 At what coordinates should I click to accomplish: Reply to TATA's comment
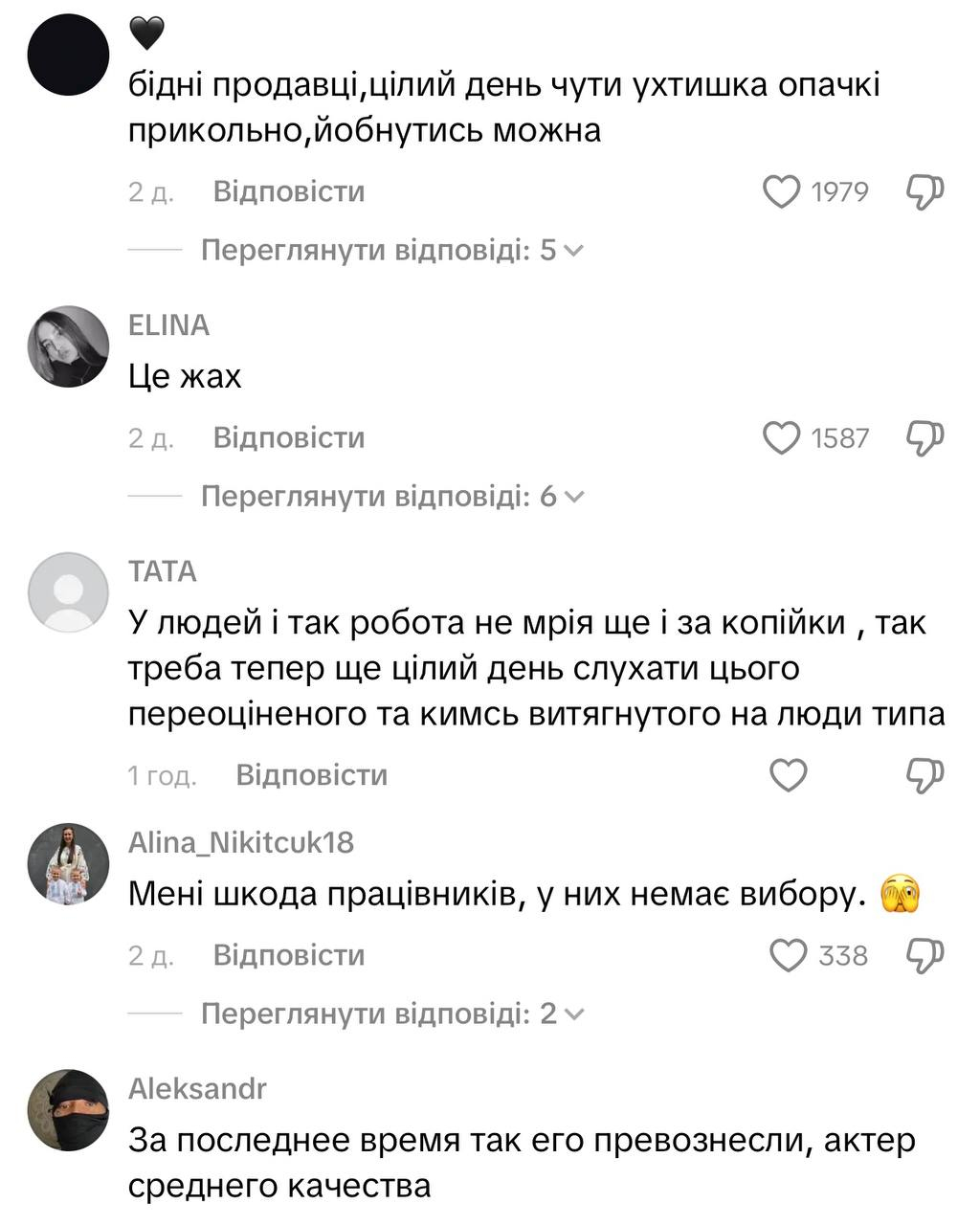pyautogui.click(x=311, y=774)
